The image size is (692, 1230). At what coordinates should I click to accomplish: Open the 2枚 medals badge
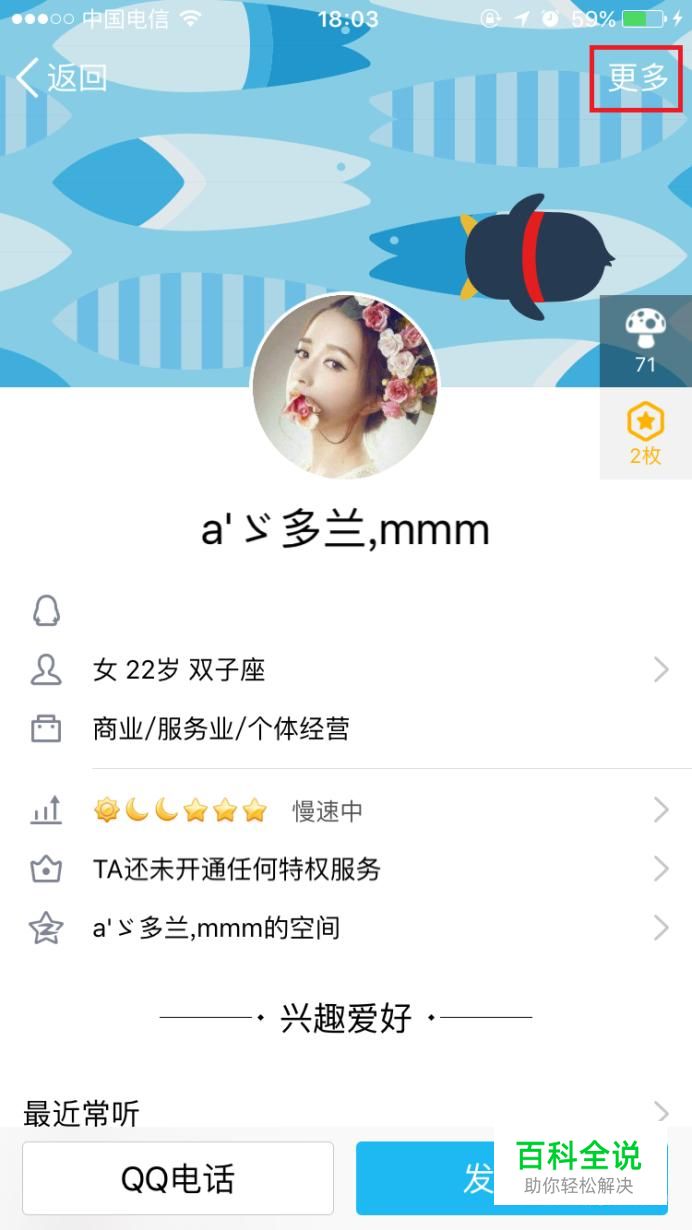pyautogui.click(x=645, y=433)
